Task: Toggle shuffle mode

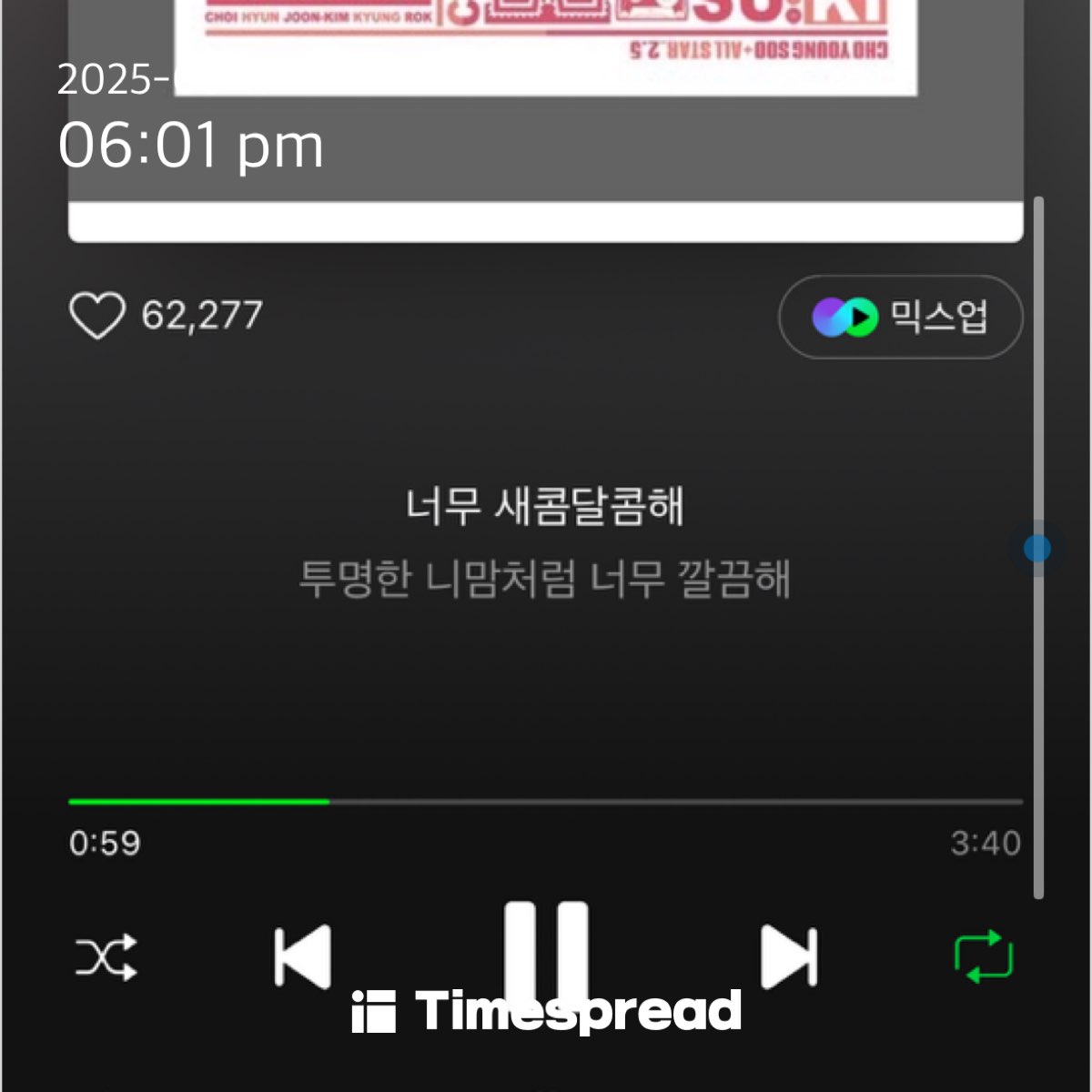Action: (x=106, y=956)
